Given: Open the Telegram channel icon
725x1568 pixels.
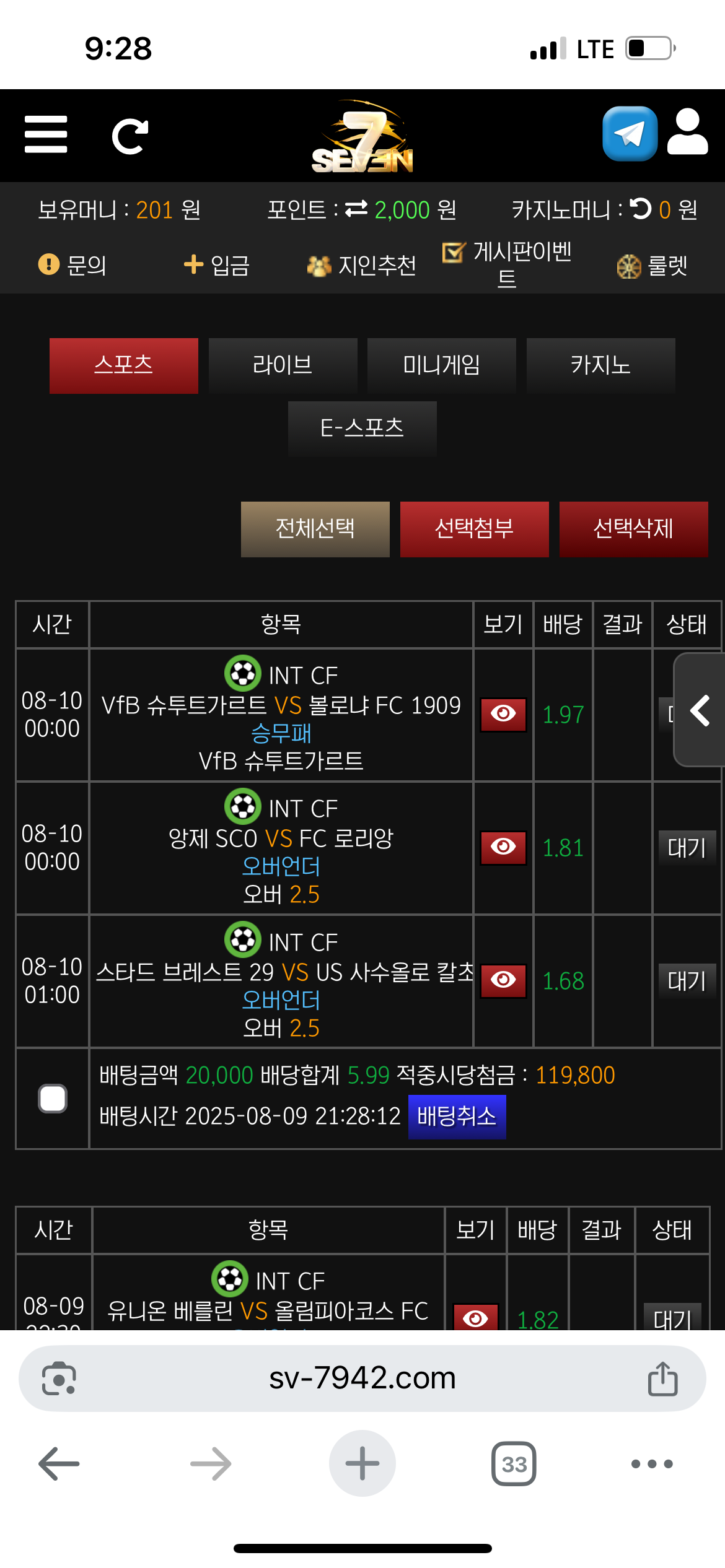Looking at the screenshot, I should click(x=630, y=134).
